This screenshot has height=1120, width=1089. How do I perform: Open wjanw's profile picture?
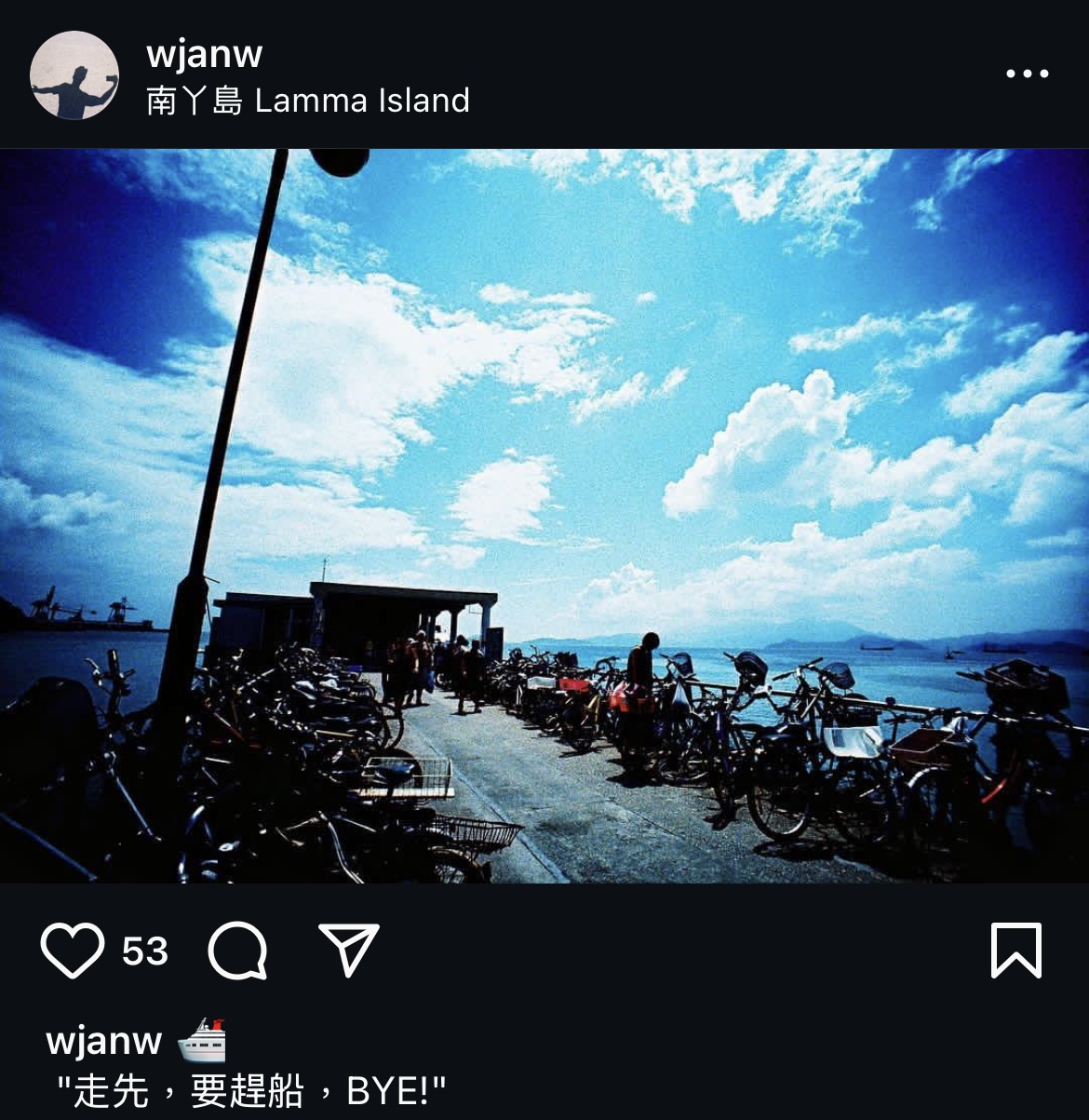coord(74,74)
